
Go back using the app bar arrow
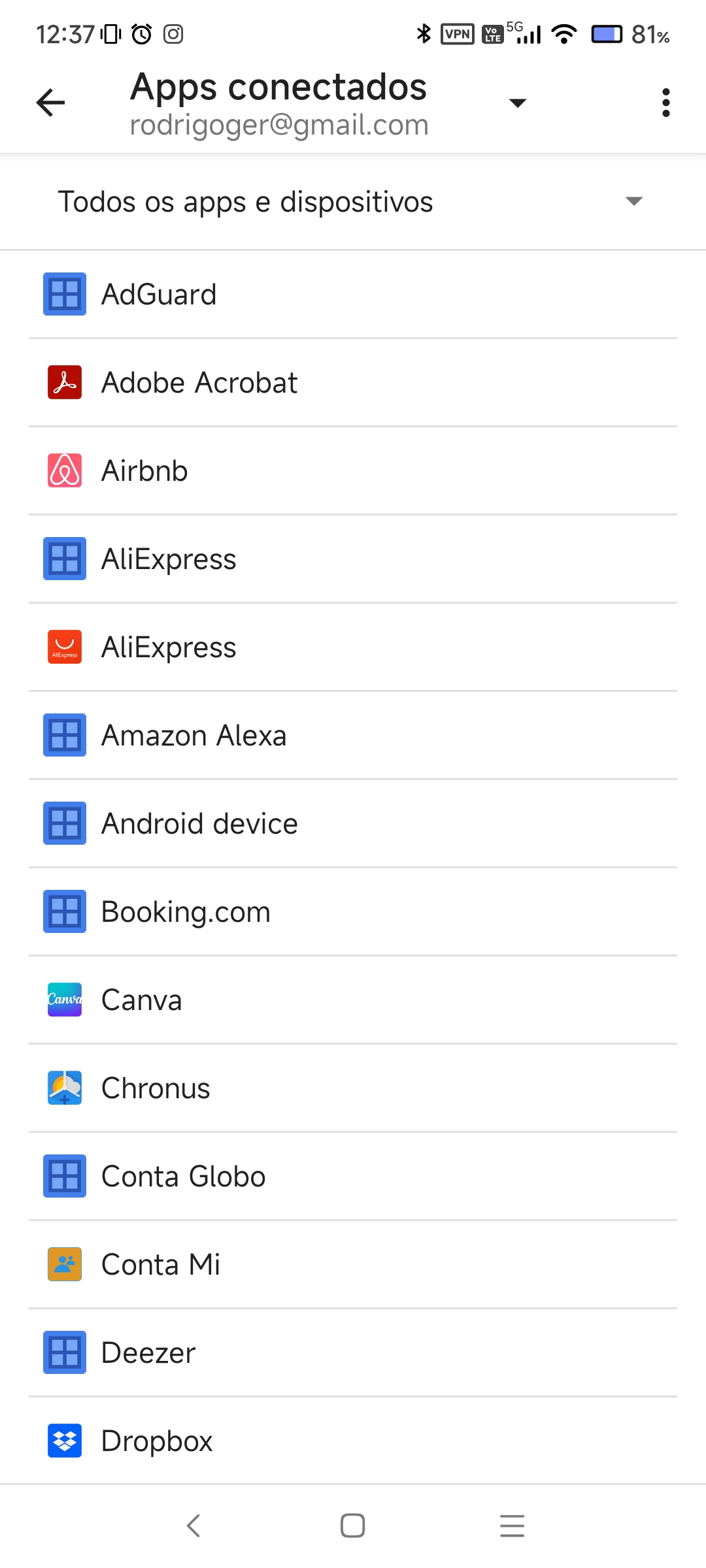click(x=50, y=103)
